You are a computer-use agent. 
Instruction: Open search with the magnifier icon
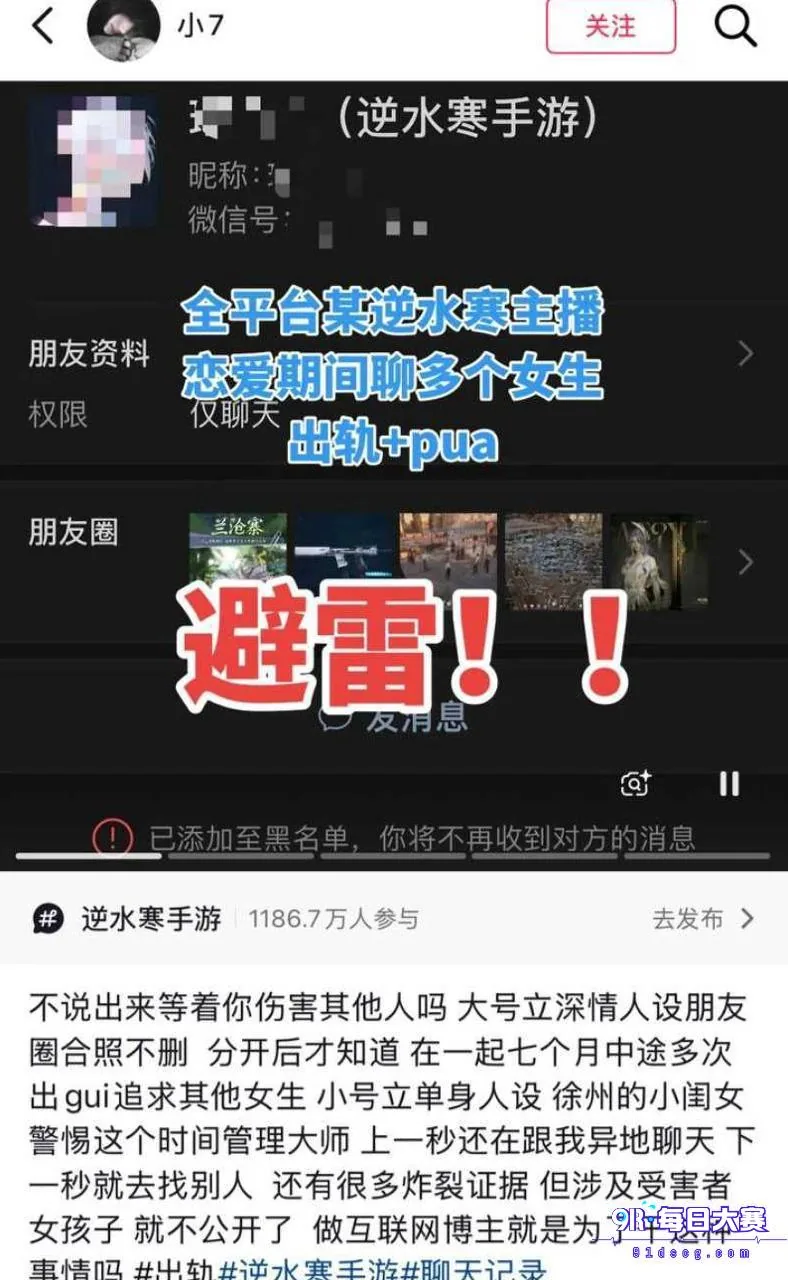(x=735, y=27)
